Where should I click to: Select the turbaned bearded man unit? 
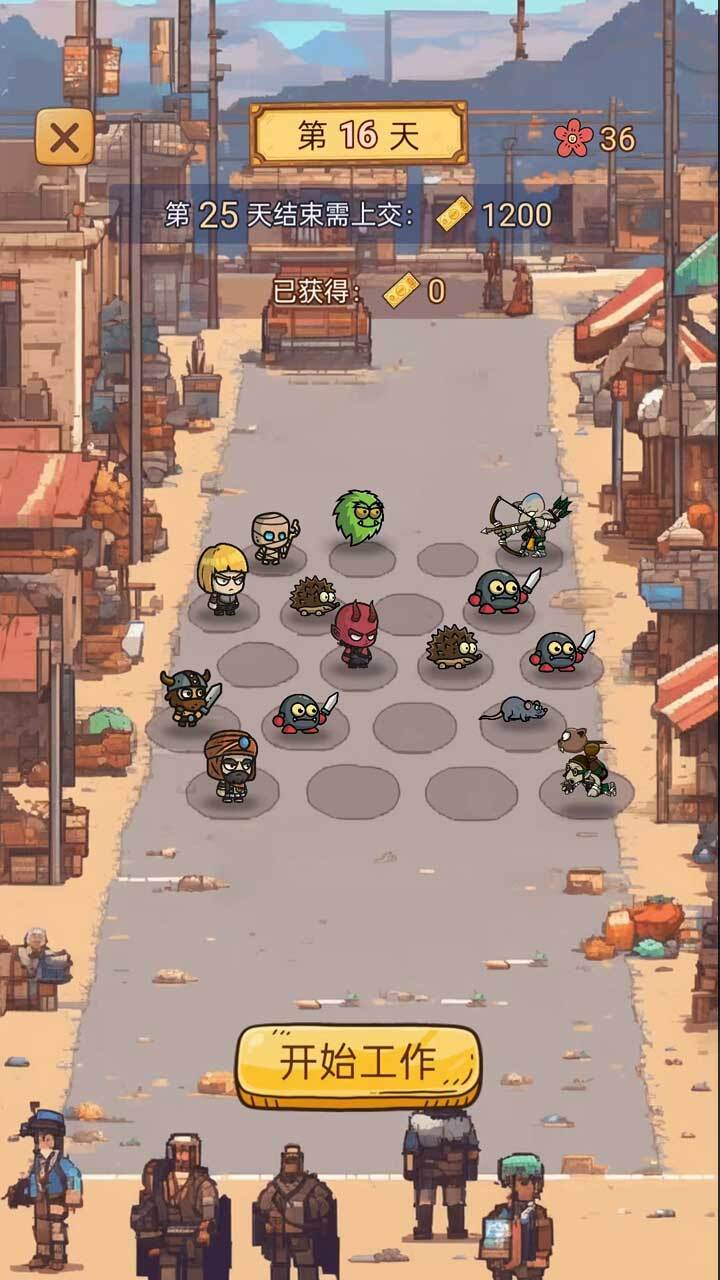230,765
